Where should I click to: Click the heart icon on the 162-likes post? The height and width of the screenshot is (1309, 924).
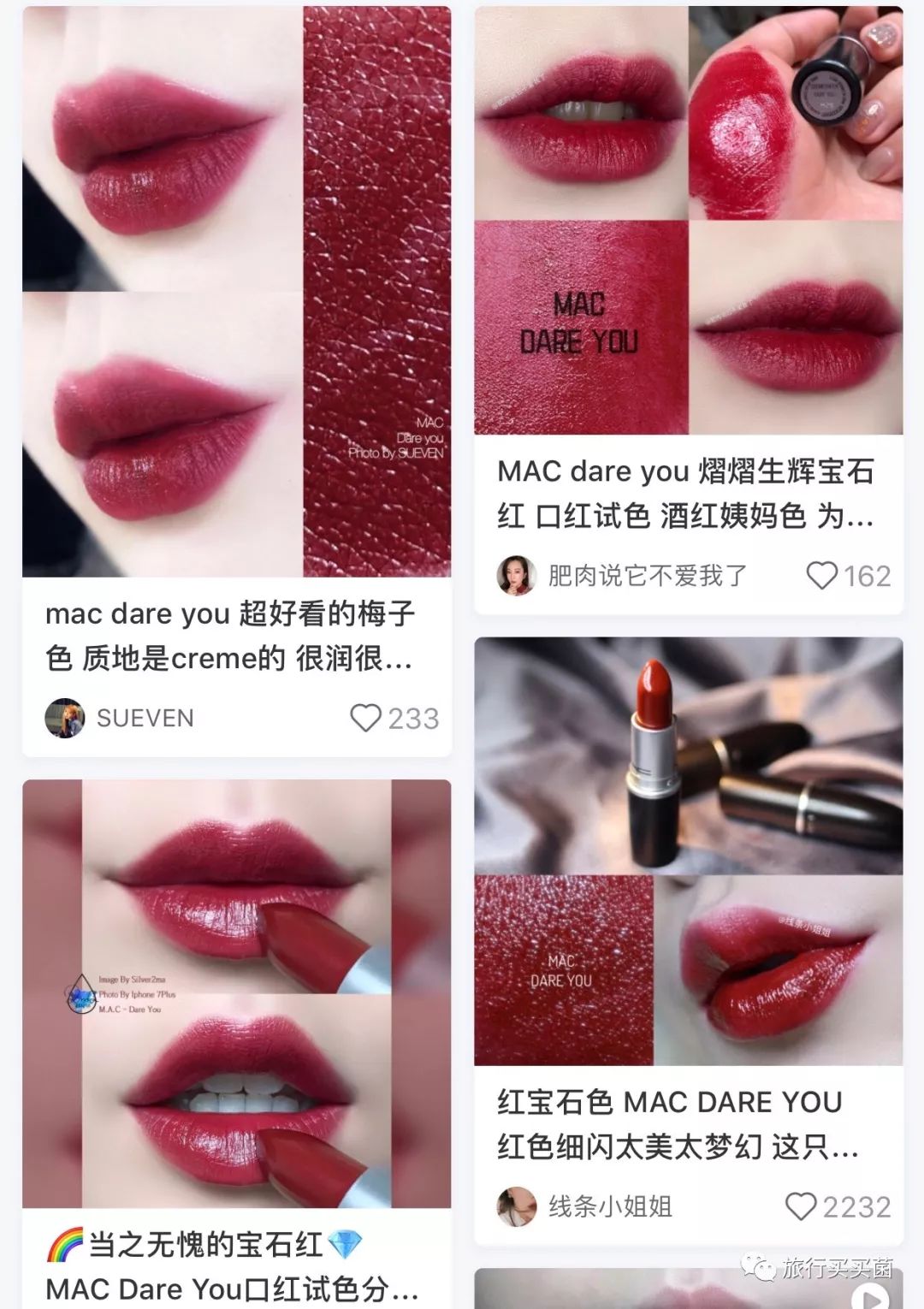822,577
